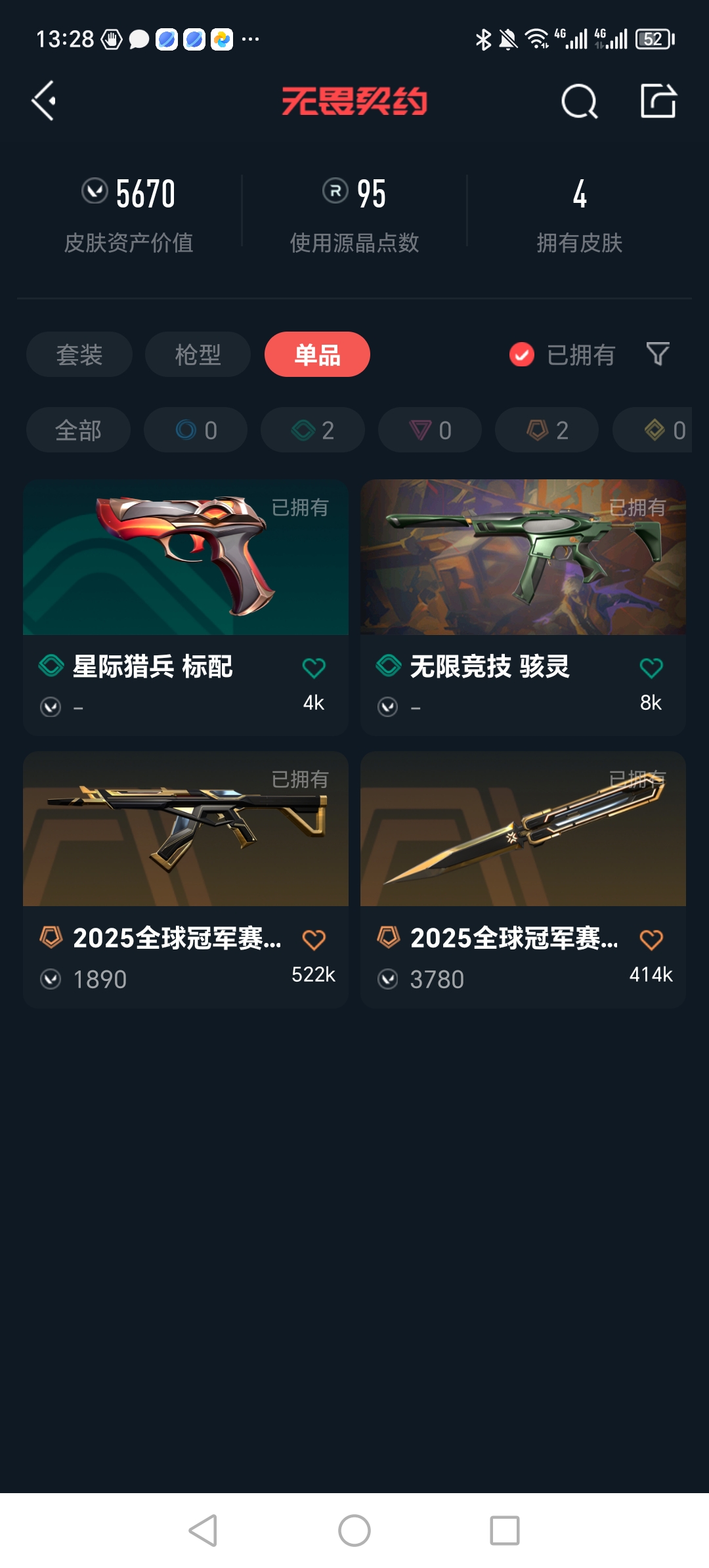Open the pink rarity filter showing 0
Screen dimensions: 709x1568
pyautogui.click(x=429, y=430)
